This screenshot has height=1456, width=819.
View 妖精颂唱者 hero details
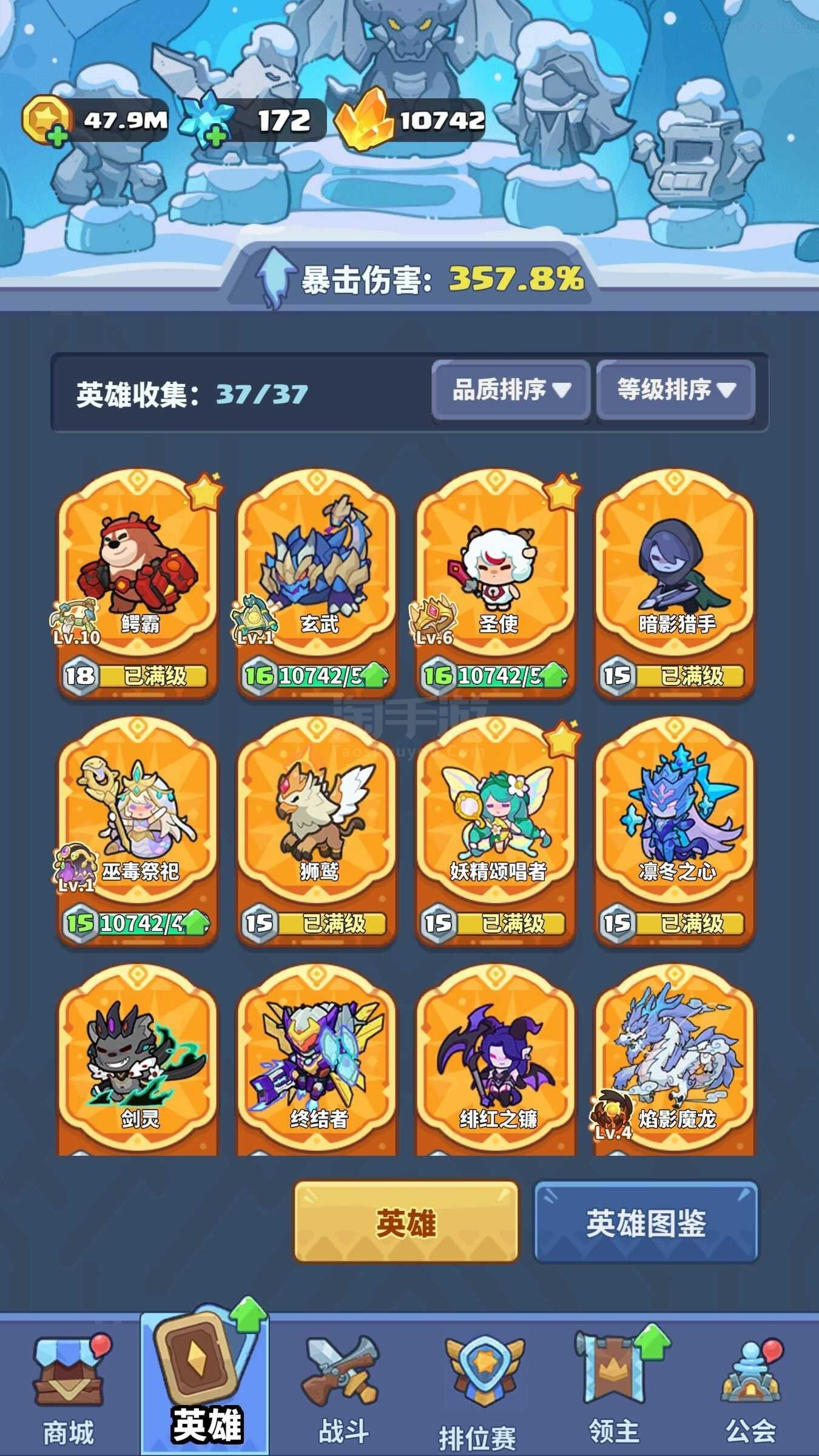click(x=496, y=825)
